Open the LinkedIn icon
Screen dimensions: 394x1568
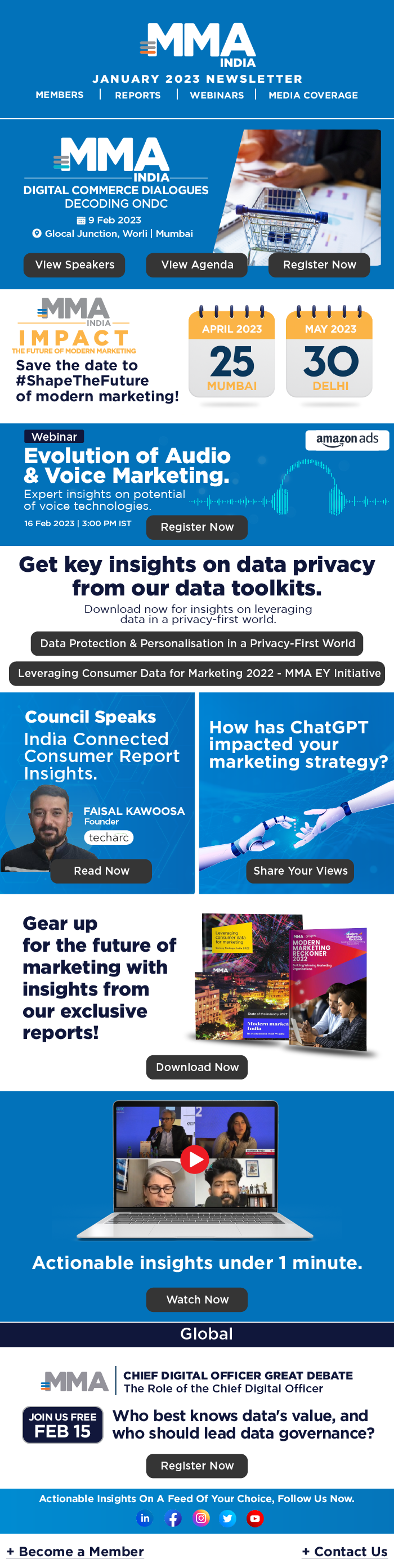coord(145,1518)
